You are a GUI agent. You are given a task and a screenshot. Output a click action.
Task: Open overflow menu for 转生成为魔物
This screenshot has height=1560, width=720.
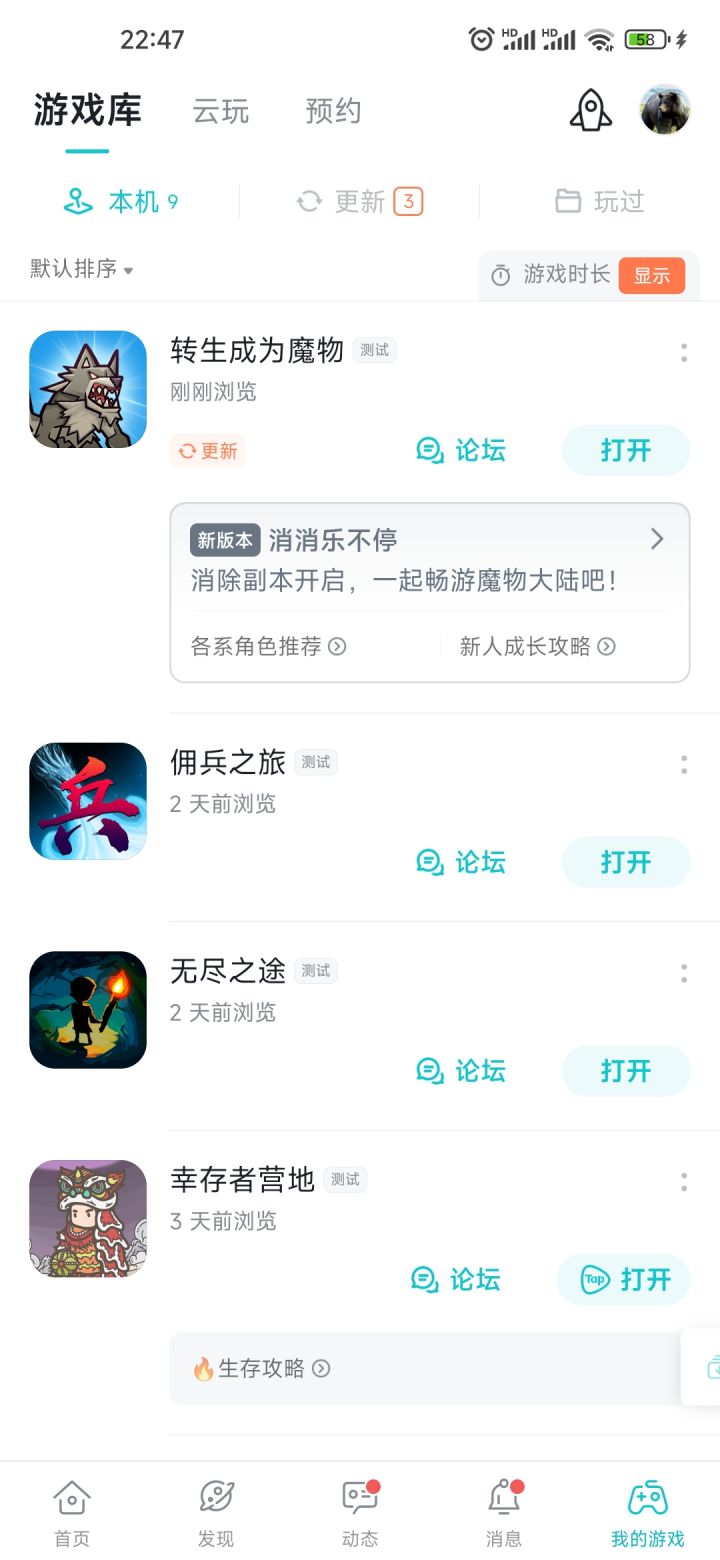pyautogui.click(x=684, y=352)
